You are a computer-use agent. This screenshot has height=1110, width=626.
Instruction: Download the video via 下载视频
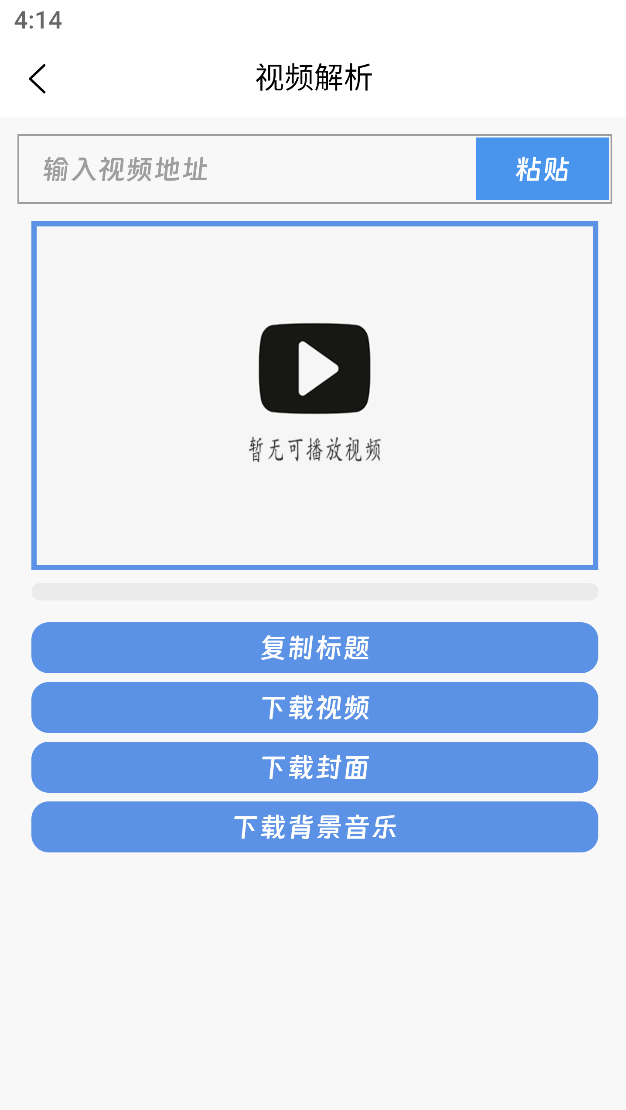point(314,708)
